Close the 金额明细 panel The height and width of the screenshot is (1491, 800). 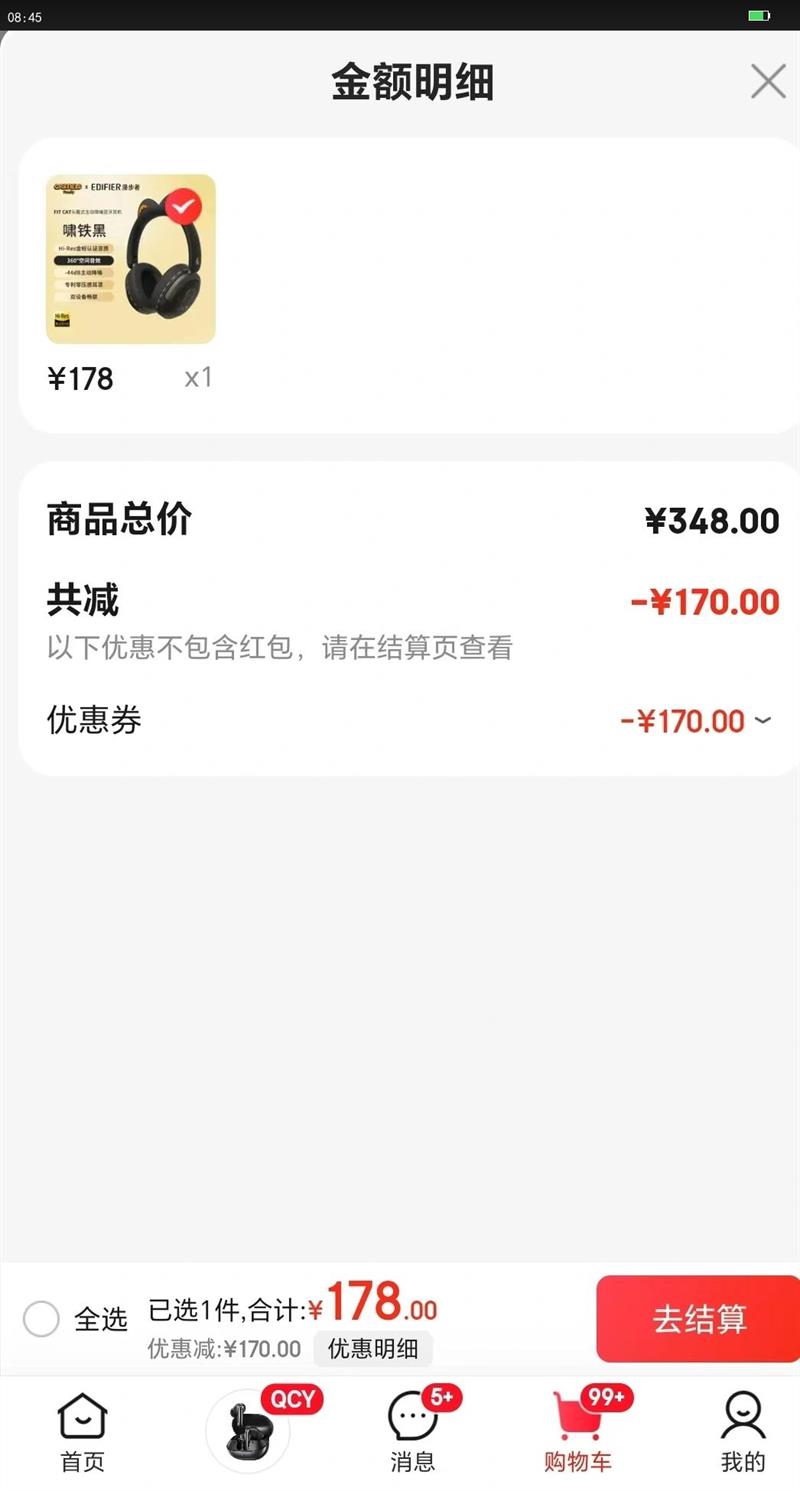click(768, 81)
